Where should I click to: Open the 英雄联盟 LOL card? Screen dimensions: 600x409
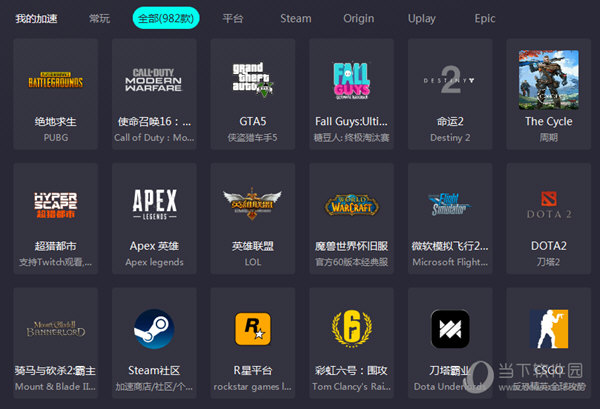(x=252, y=218)
